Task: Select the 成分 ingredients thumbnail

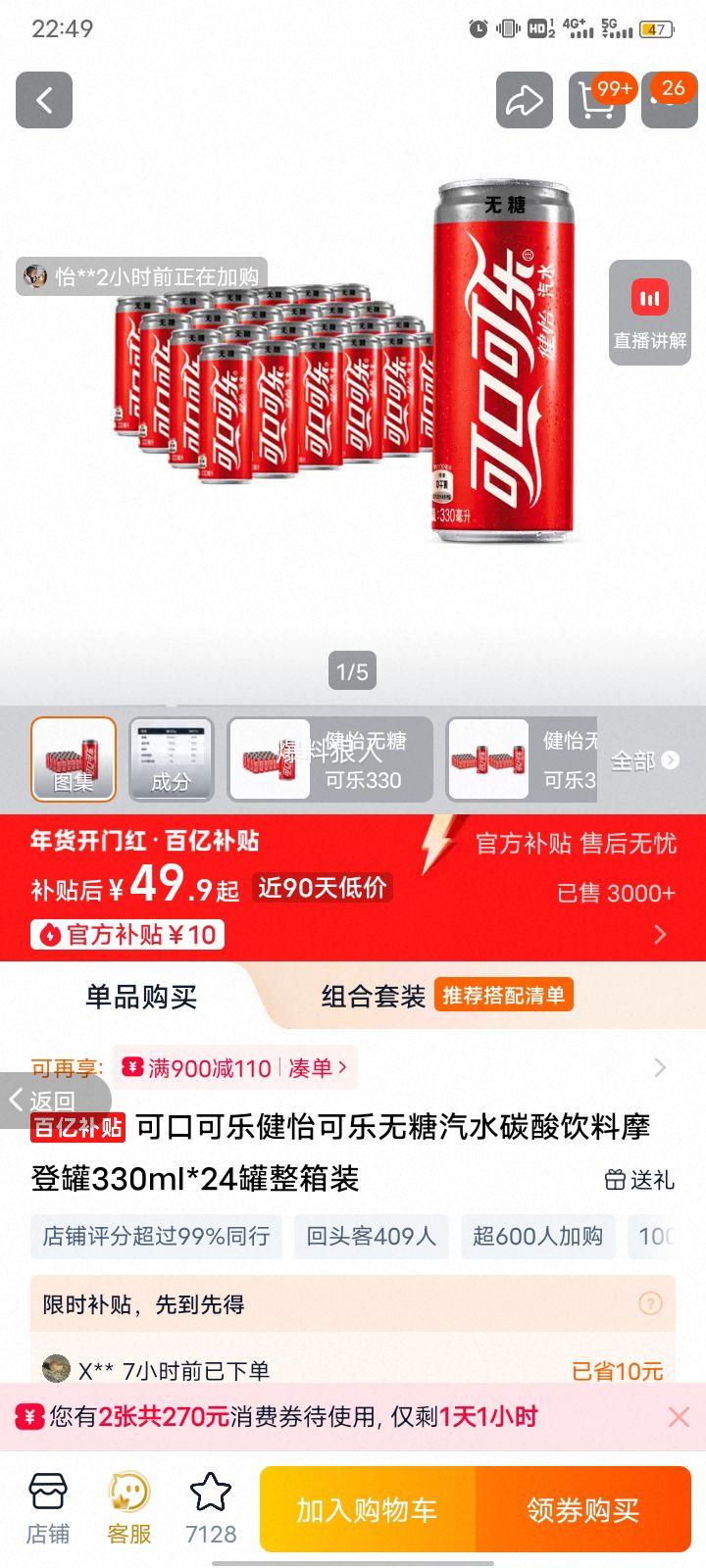Action: point(171,759)
